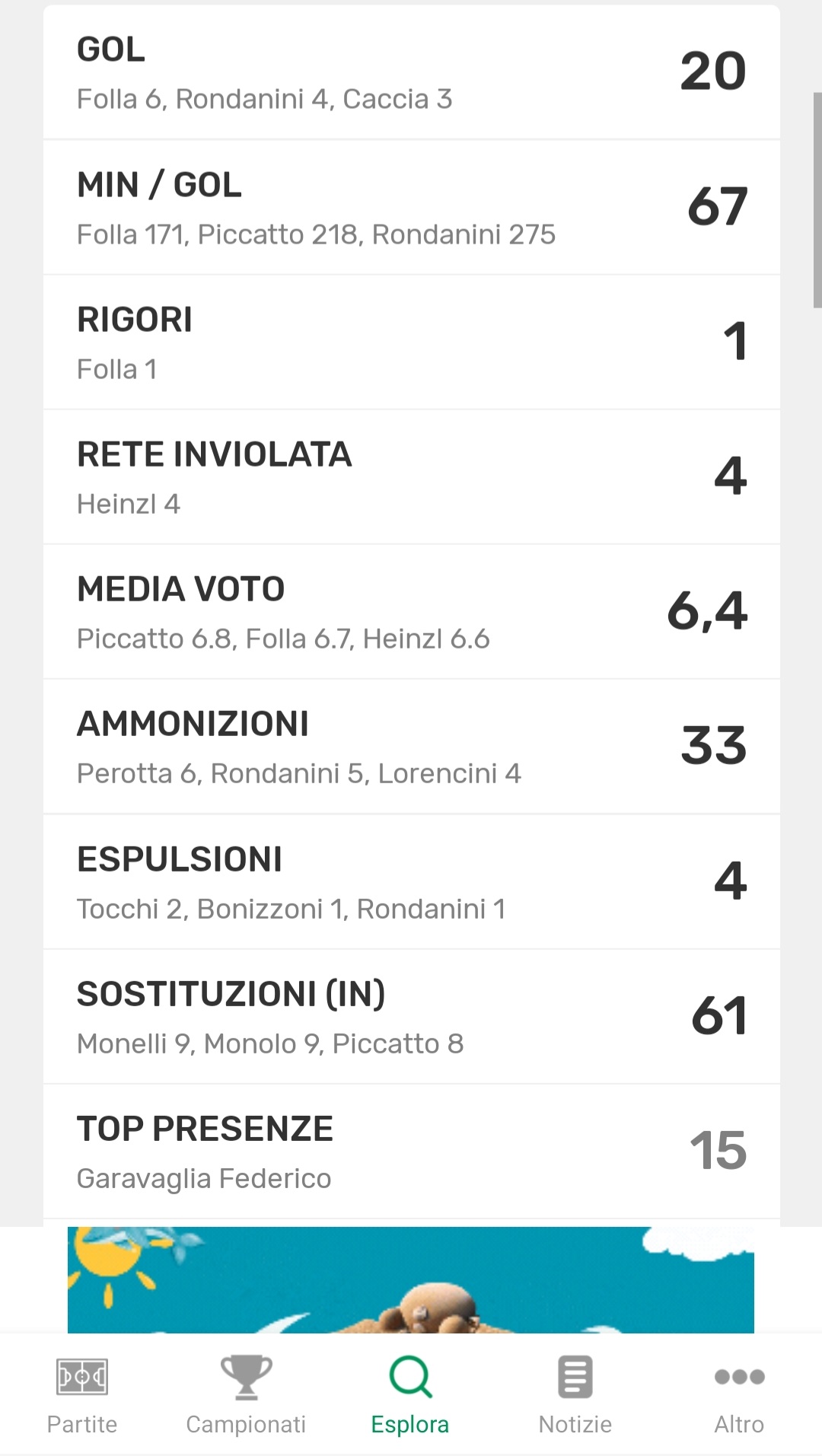The width and height of the screenshot is (822, 1456).
Task: Tap the advertisement banner above the navigation
Action: pyautogui.click(x=411, y=1280)
